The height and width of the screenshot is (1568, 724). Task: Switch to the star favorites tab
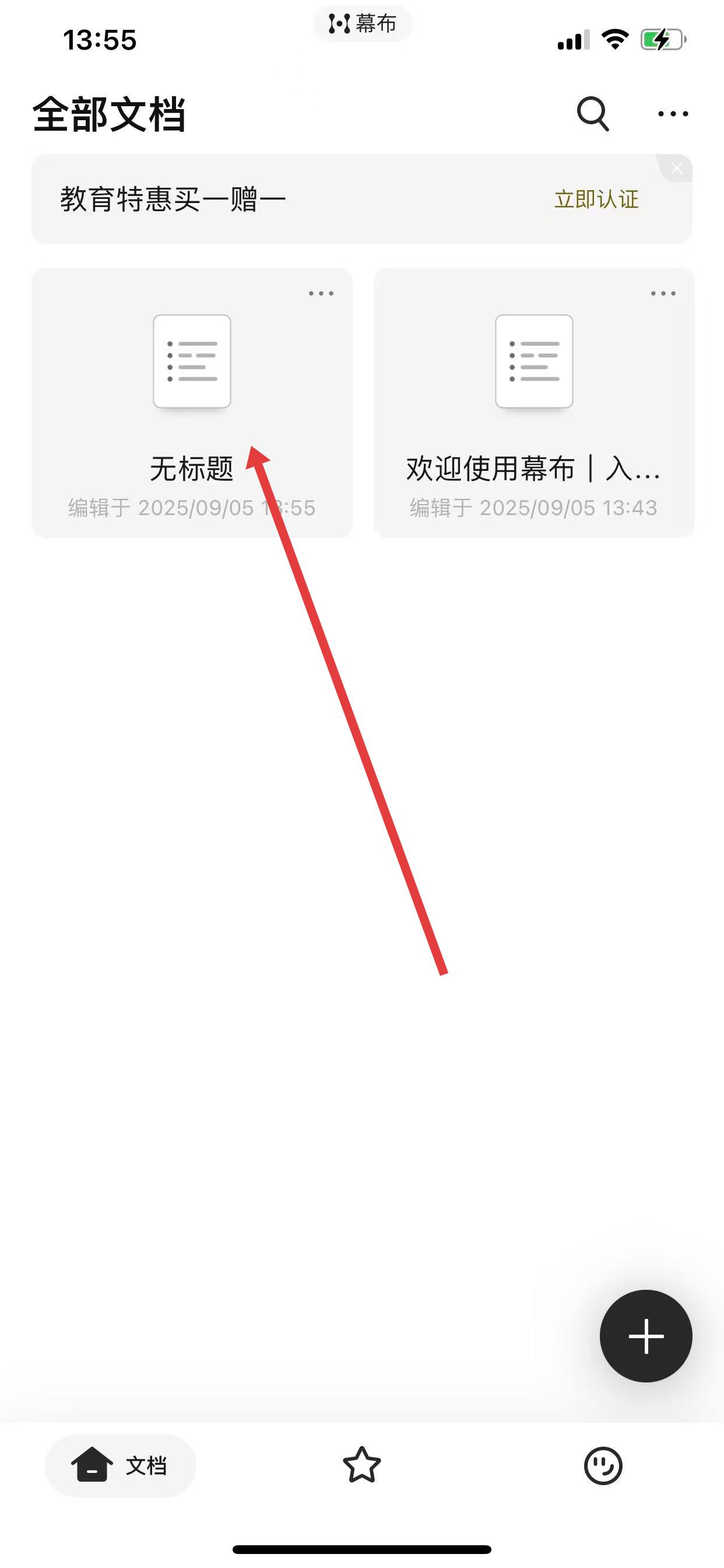362,1465
